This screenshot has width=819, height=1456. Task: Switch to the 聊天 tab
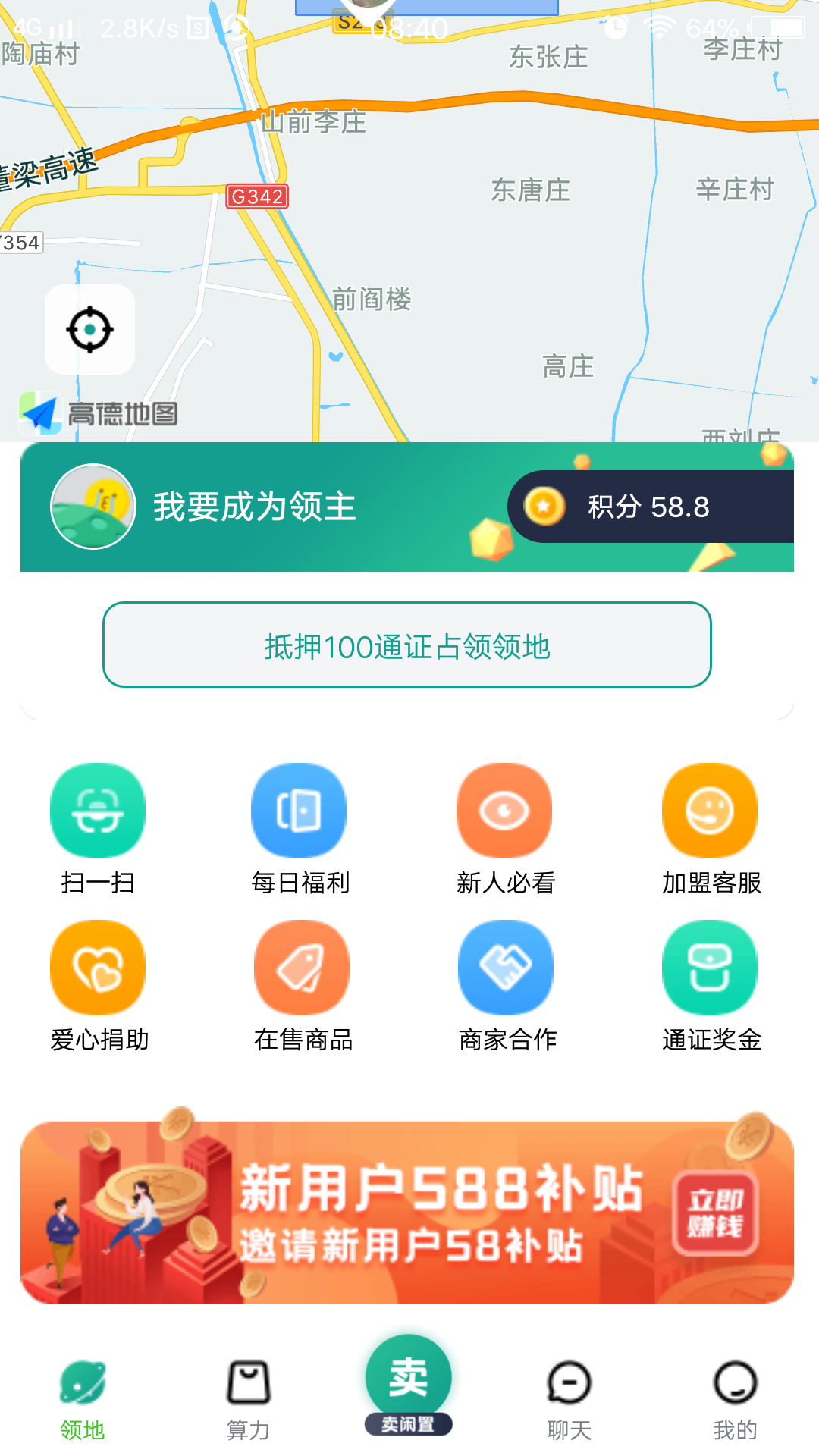(x=569, y=1401)
